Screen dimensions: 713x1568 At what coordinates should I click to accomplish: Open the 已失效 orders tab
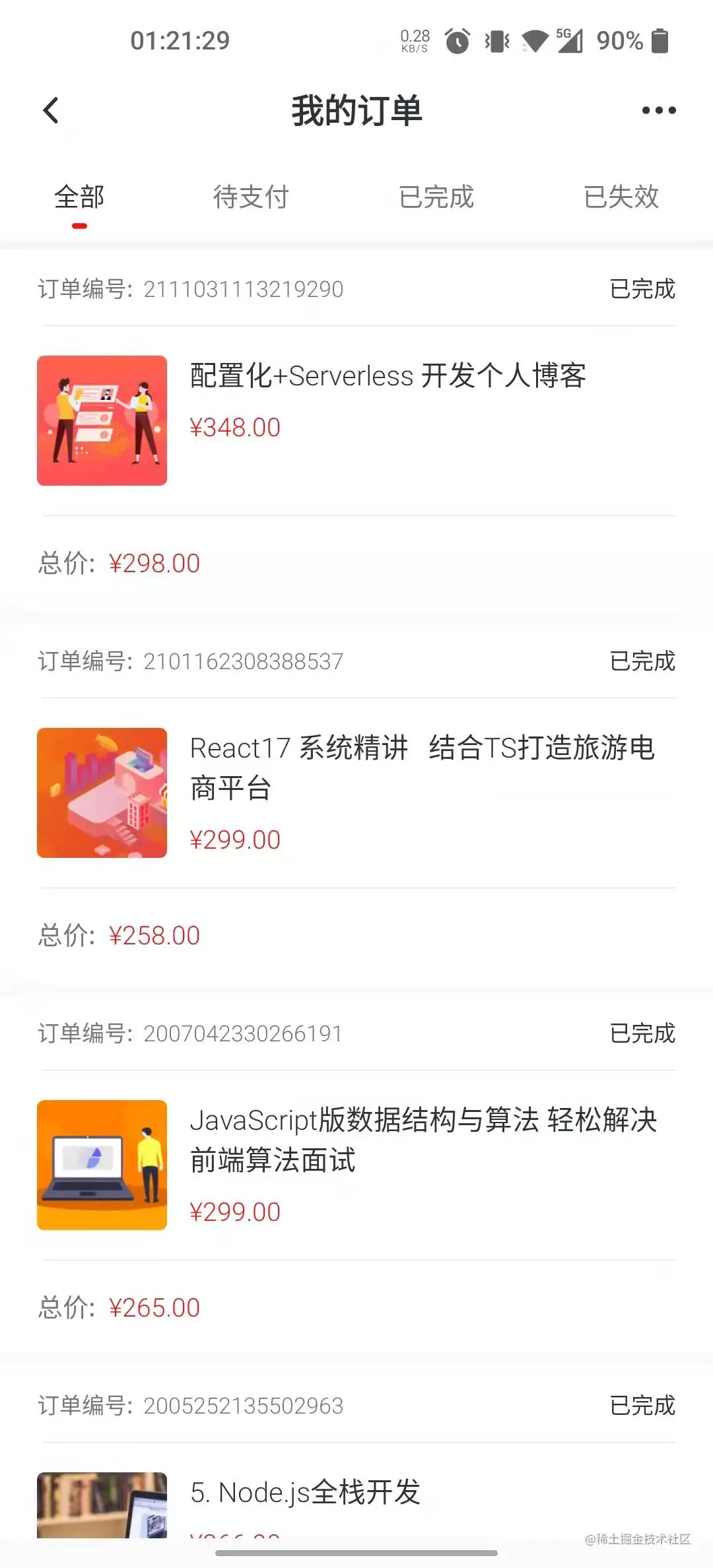621,197
